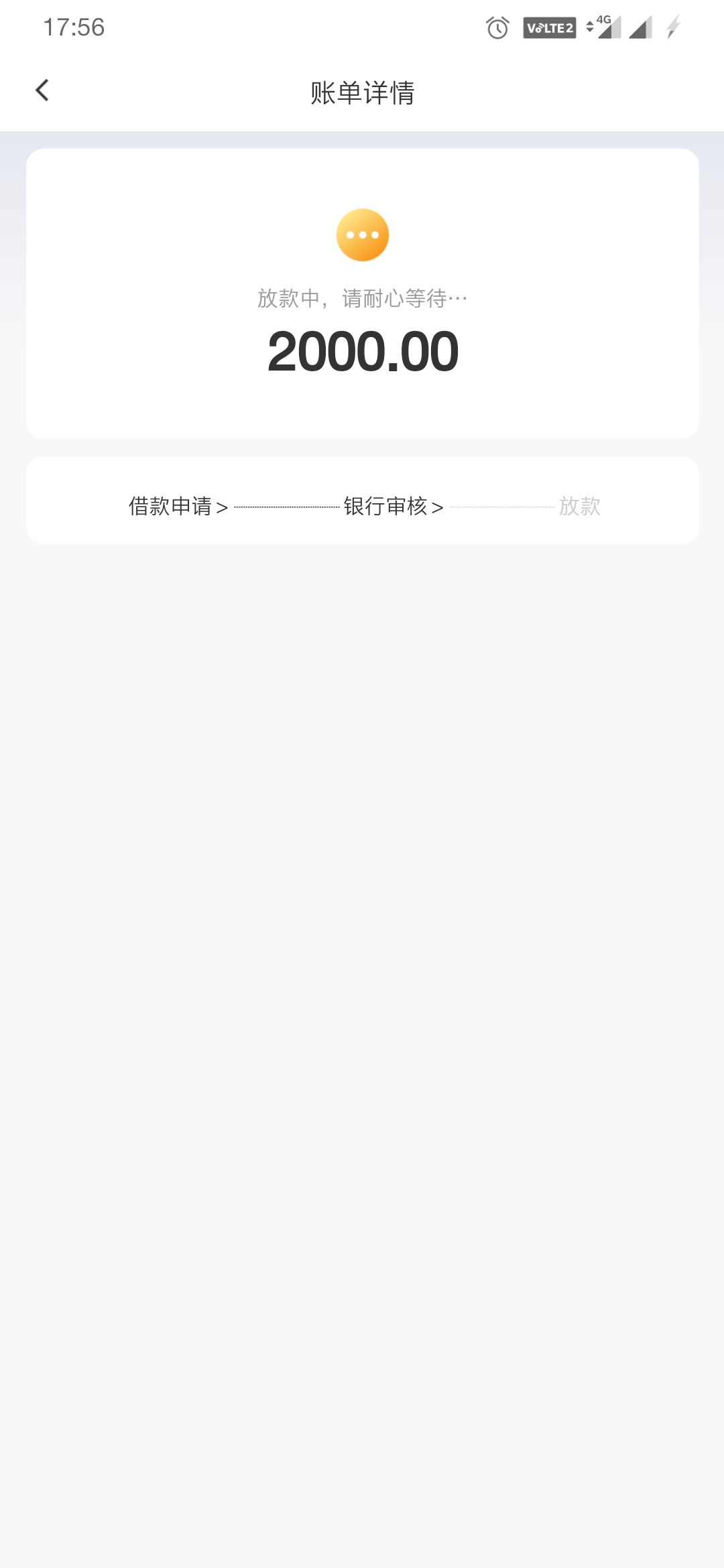
Task: Go back from the 账单详情 page
Action: [x=42, y=90]
